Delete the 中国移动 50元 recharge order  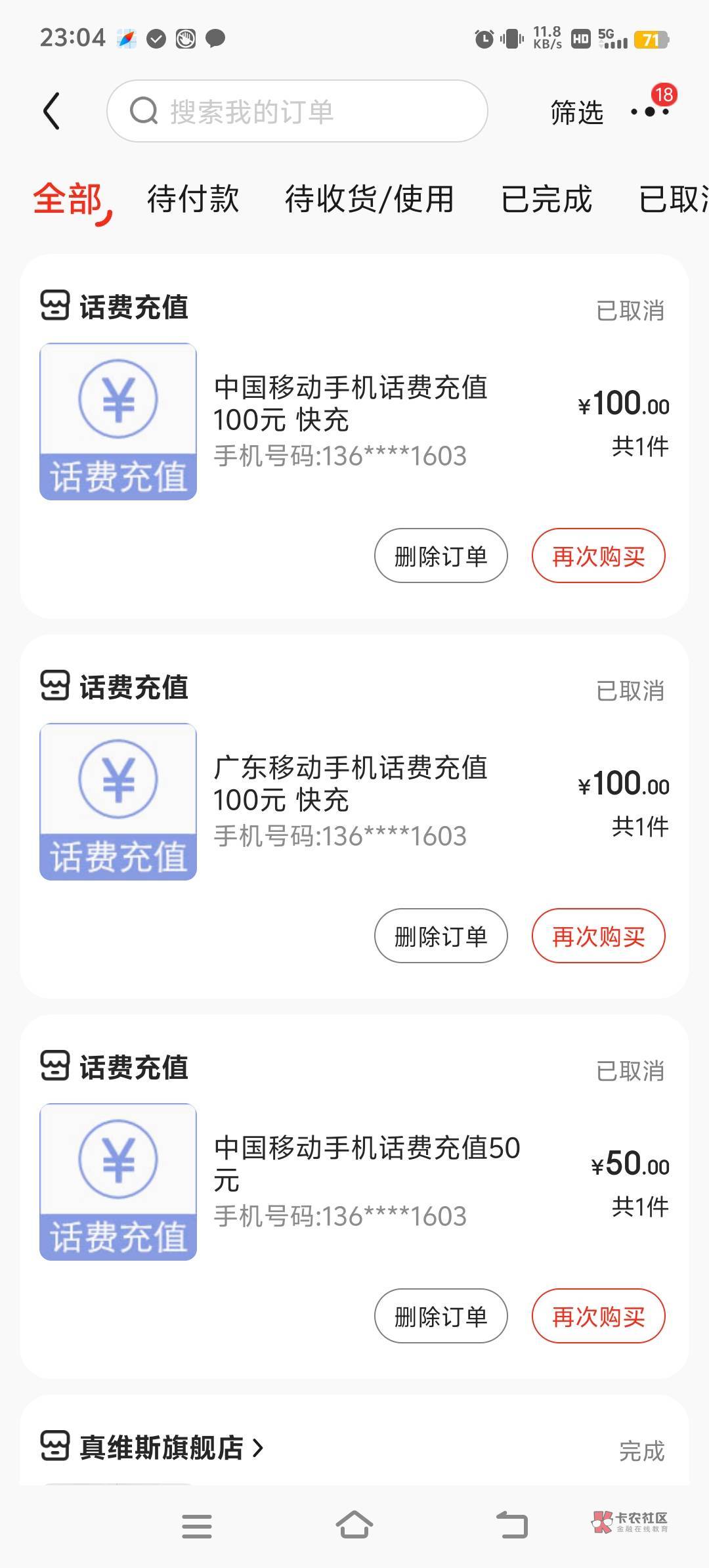pyautogui.click(x=440, y=1317)
